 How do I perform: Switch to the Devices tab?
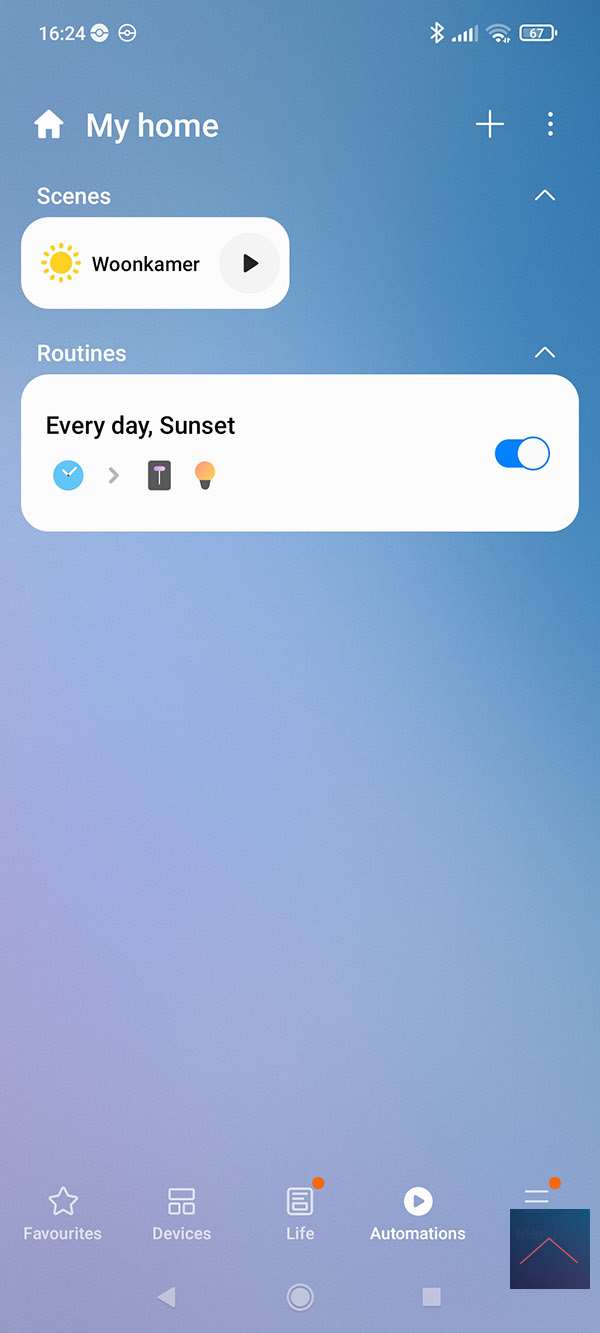[x=181, y=1214]
